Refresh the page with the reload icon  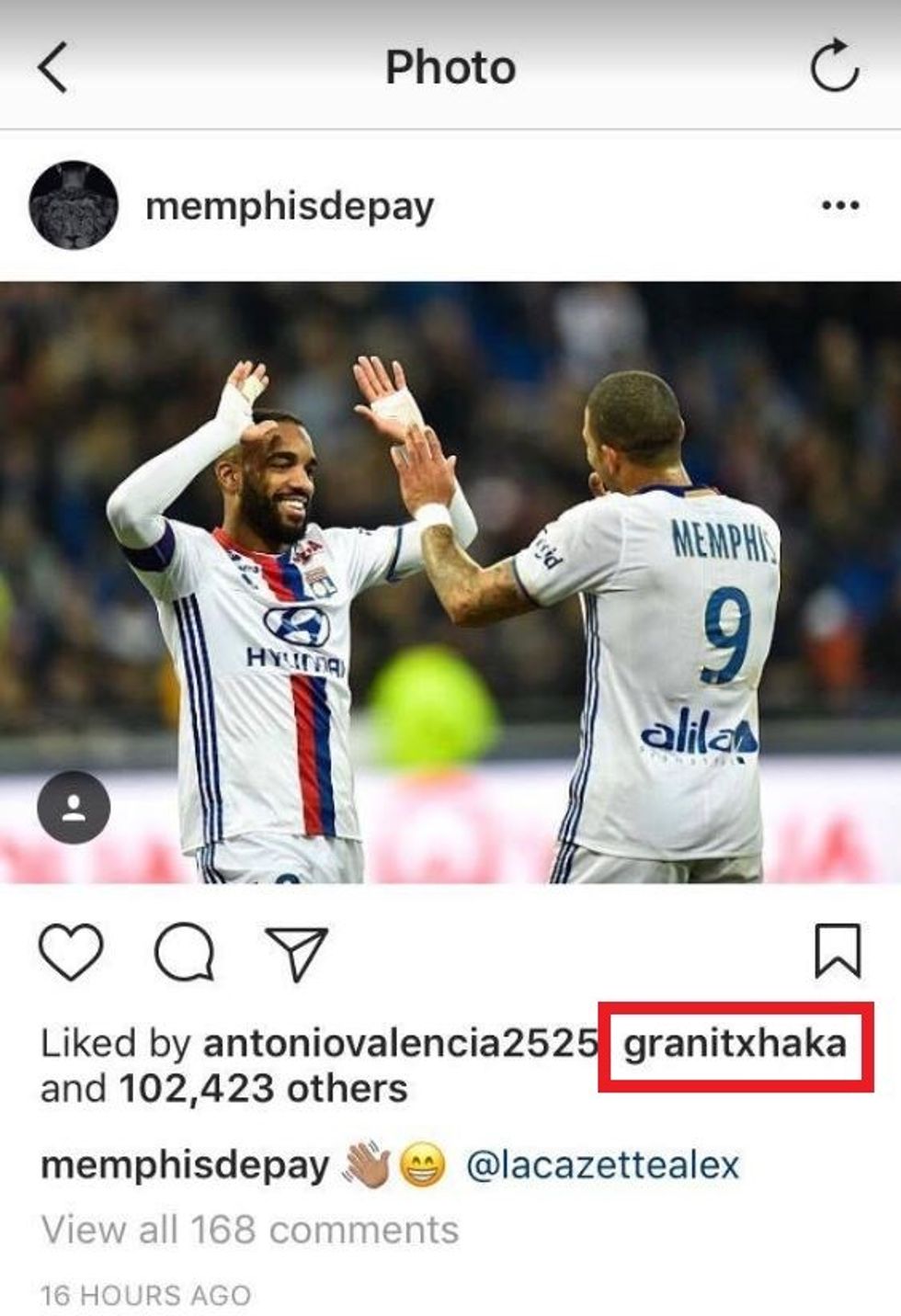(x=835, y=67)
